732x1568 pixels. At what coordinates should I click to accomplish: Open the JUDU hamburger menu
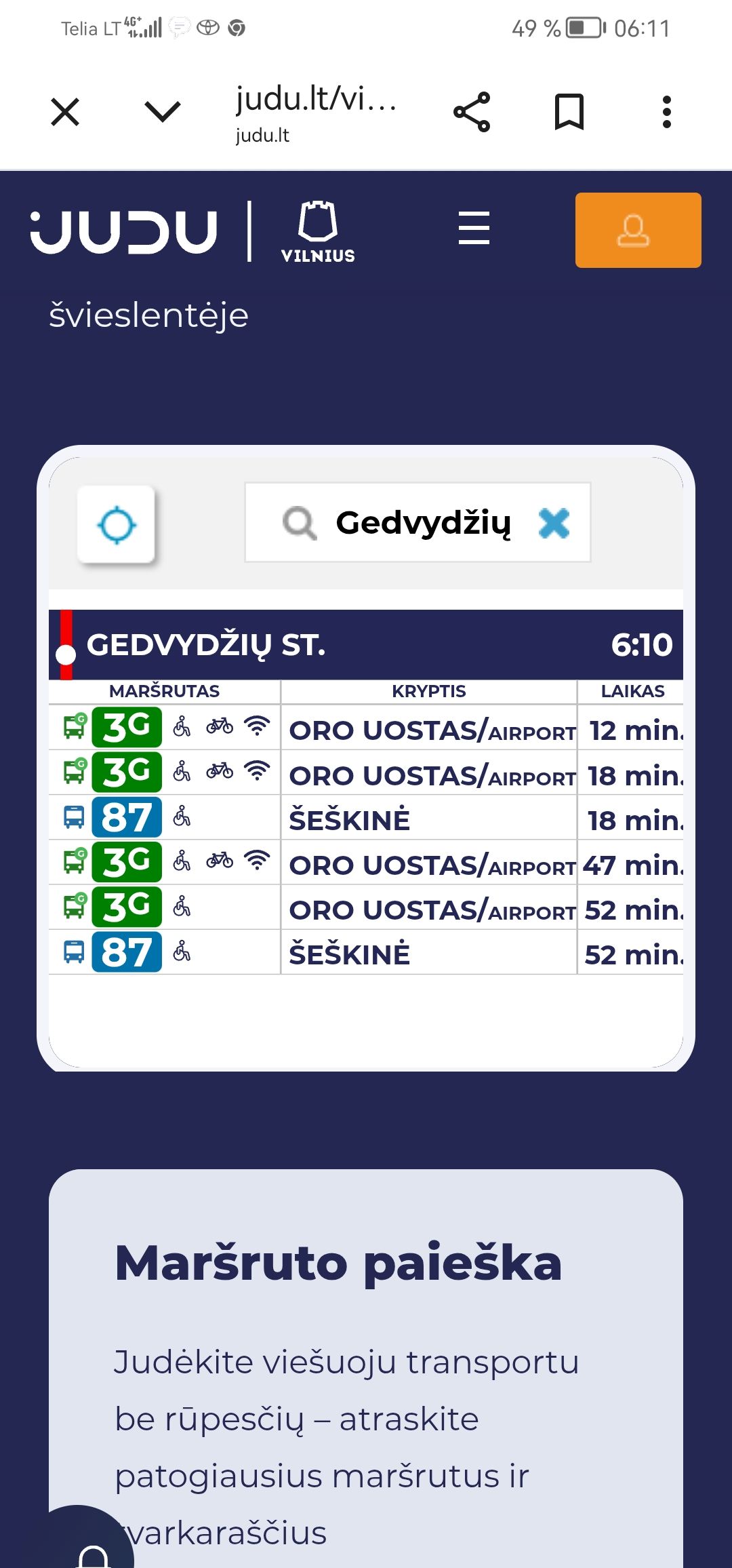coord(474,228)
